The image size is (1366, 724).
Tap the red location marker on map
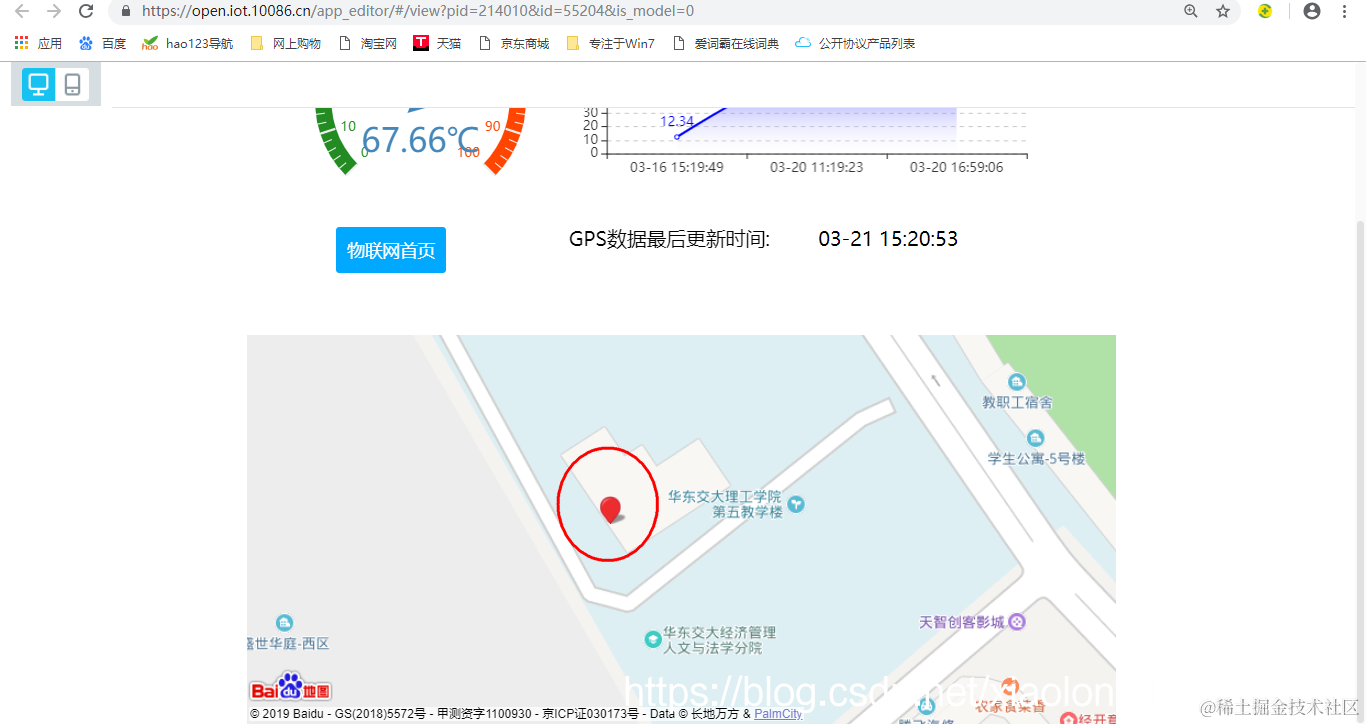pyautogui.click(x=610, y=509)
